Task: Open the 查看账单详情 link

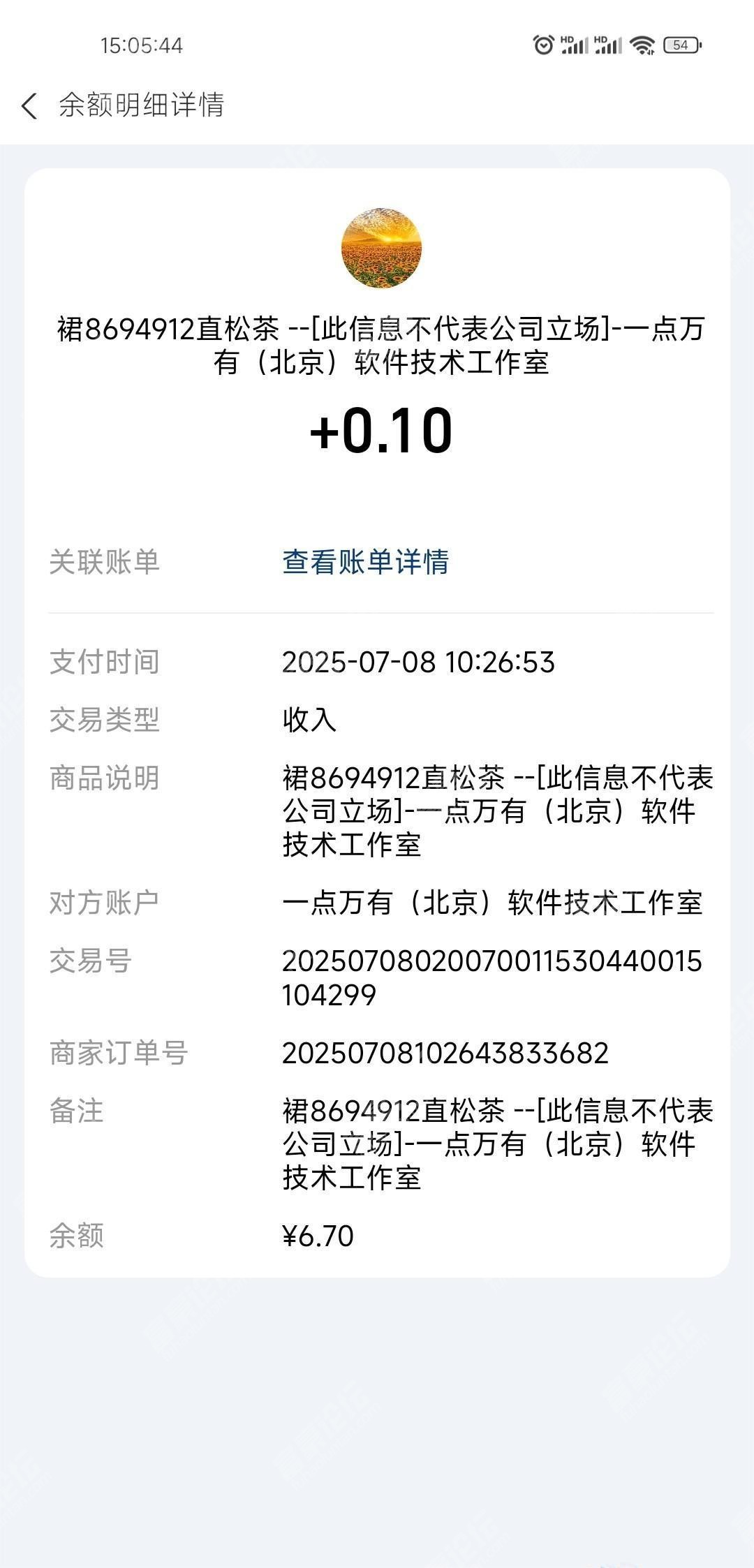Action: pos(365,562)
